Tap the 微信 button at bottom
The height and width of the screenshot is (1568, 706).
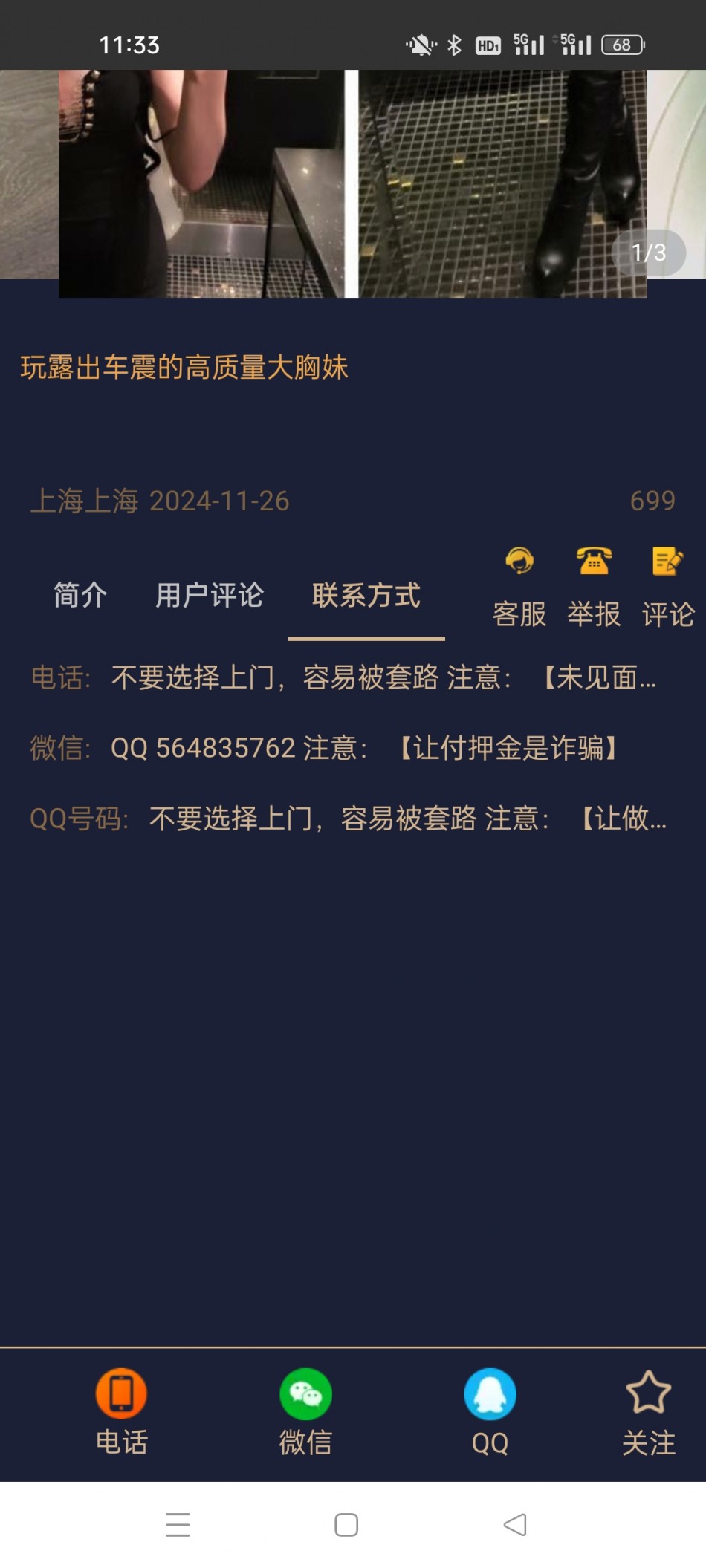click(x=305, y=1411)
